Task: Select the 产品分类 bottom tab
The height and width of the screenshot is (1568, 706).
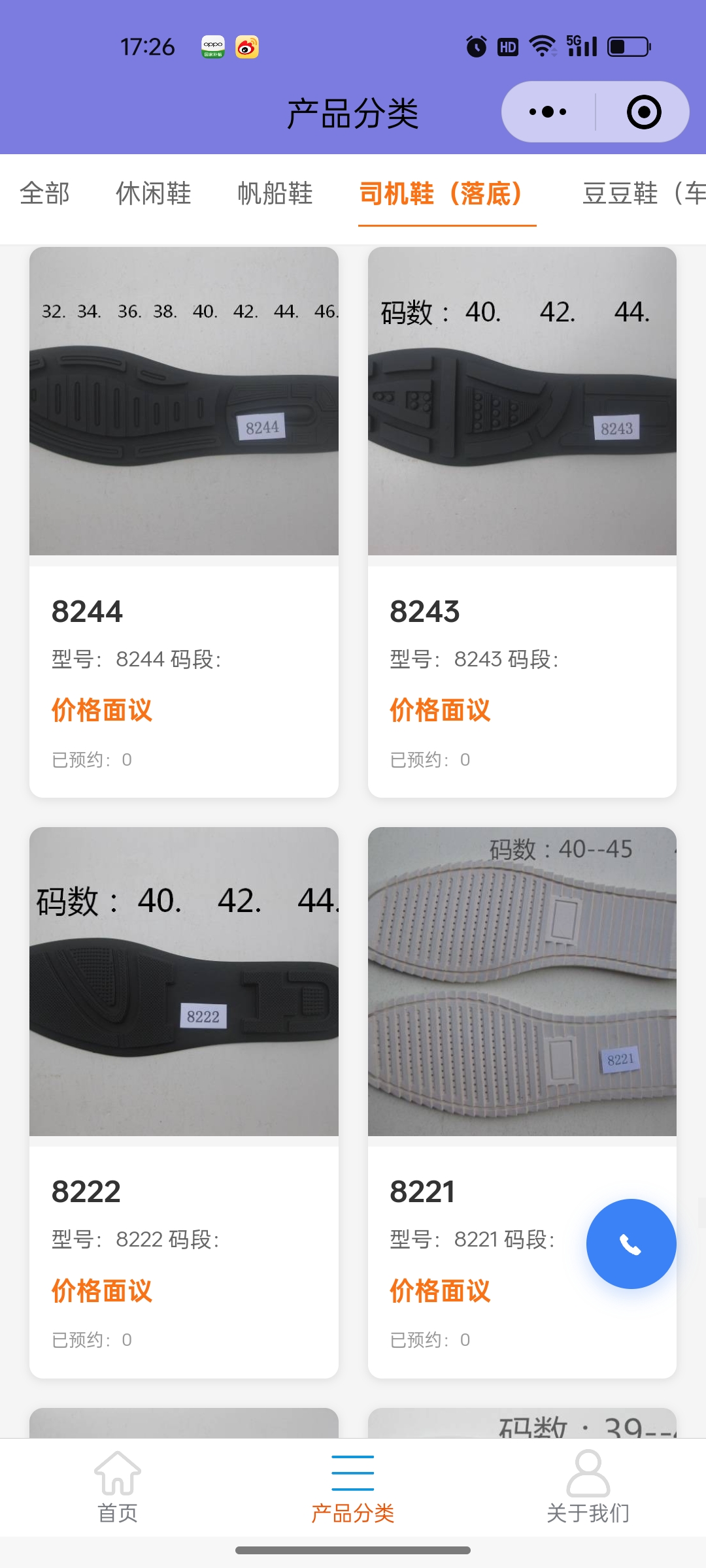Action: coord(353,1483)
